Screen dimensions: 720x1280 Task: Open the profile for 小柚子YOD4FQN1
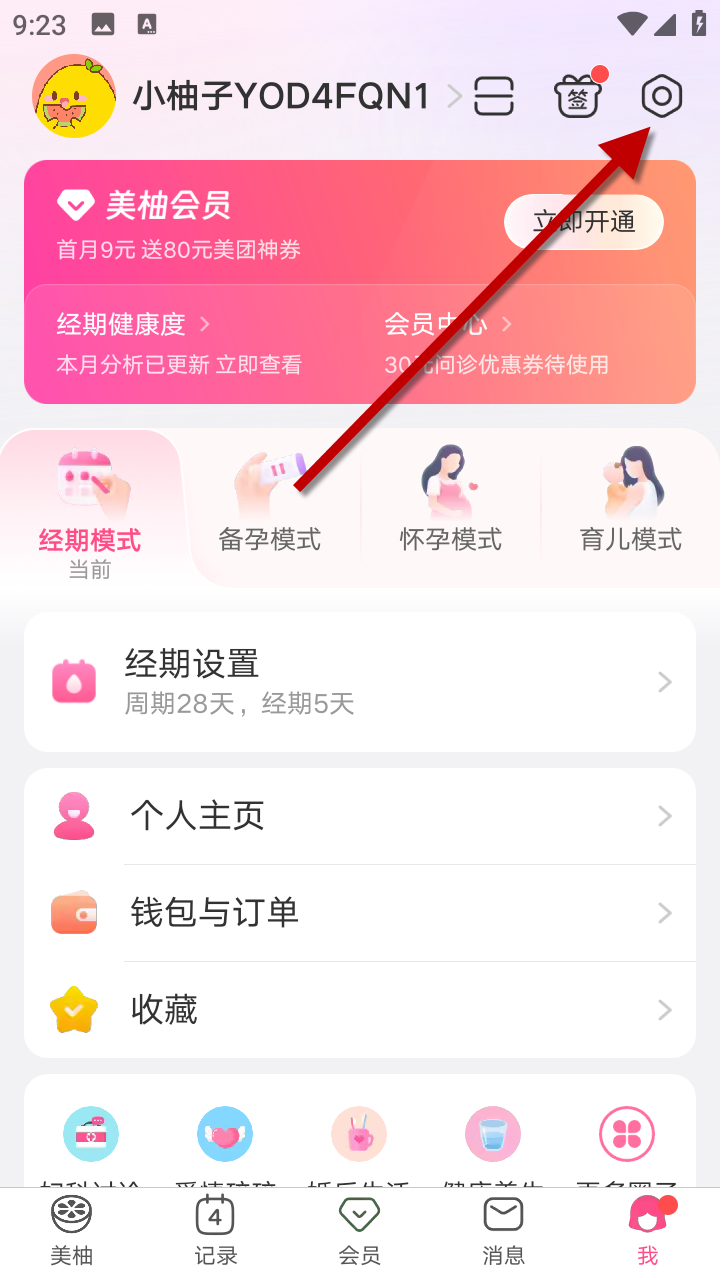(x=280, y=97)
